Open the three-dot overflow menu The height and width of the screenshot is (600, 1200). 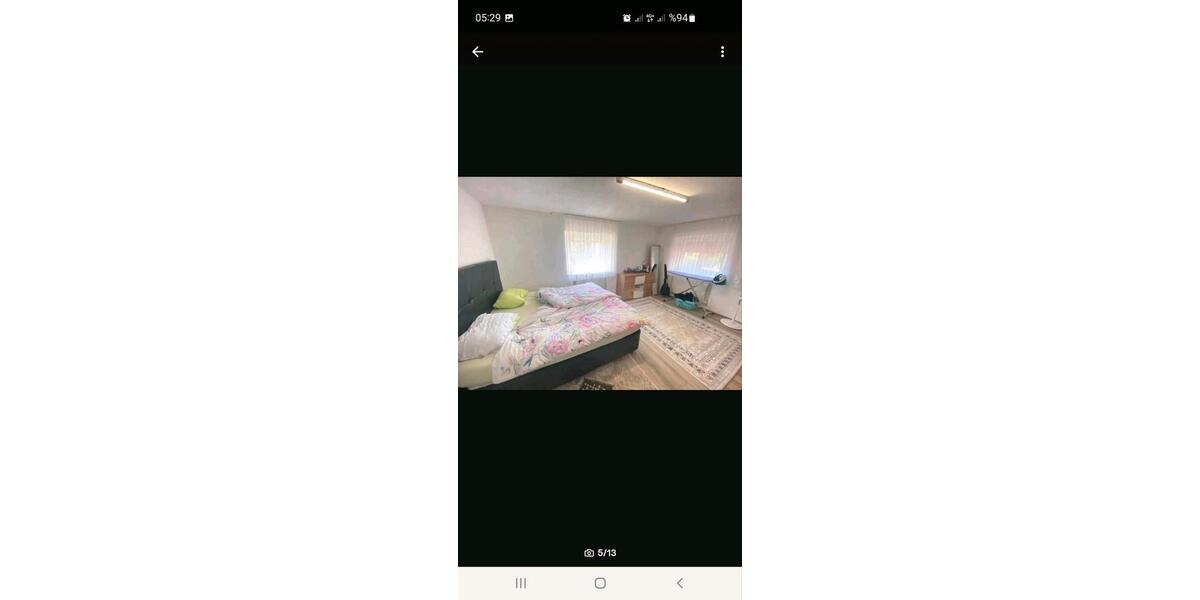(722, 52)
